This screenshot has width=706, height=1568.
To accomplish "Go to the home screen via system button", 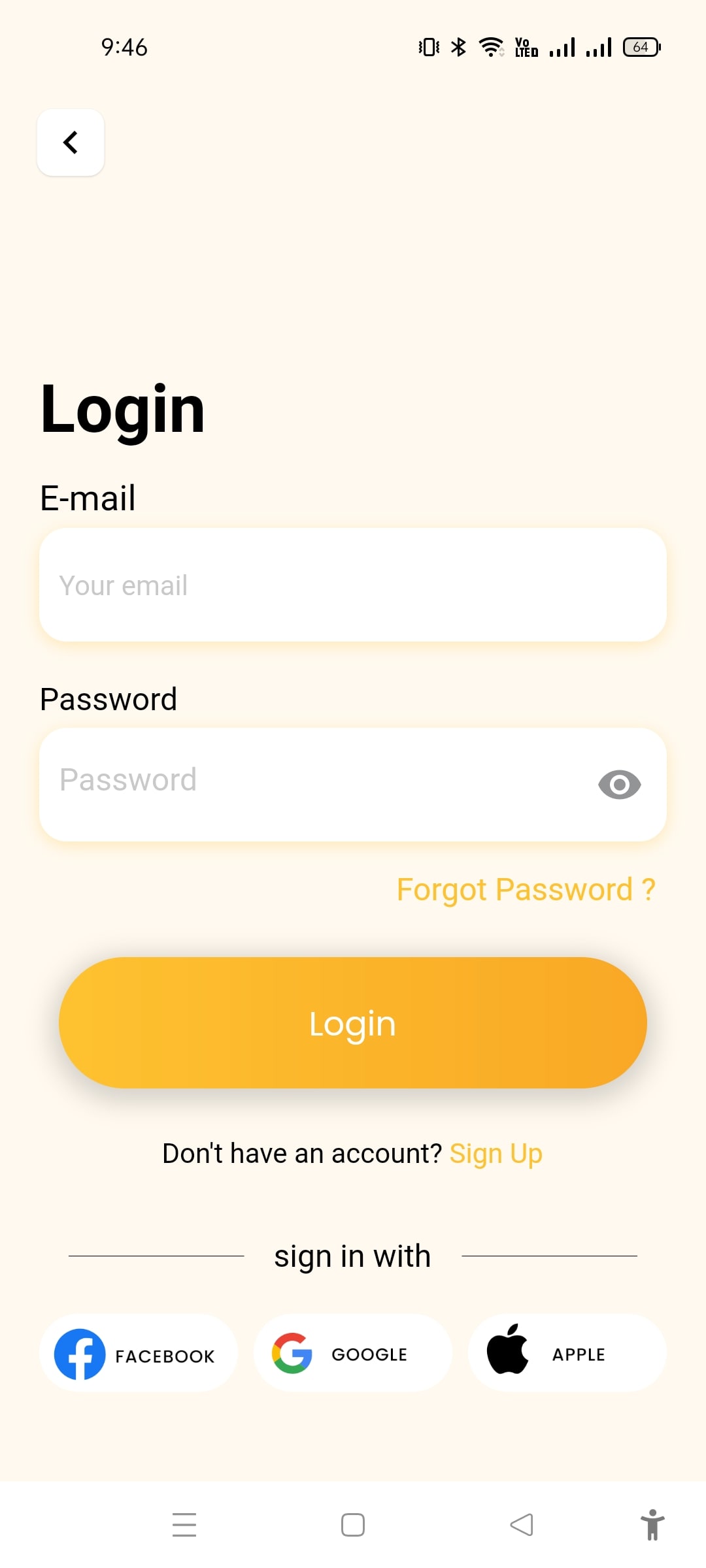I will 353,1525.
